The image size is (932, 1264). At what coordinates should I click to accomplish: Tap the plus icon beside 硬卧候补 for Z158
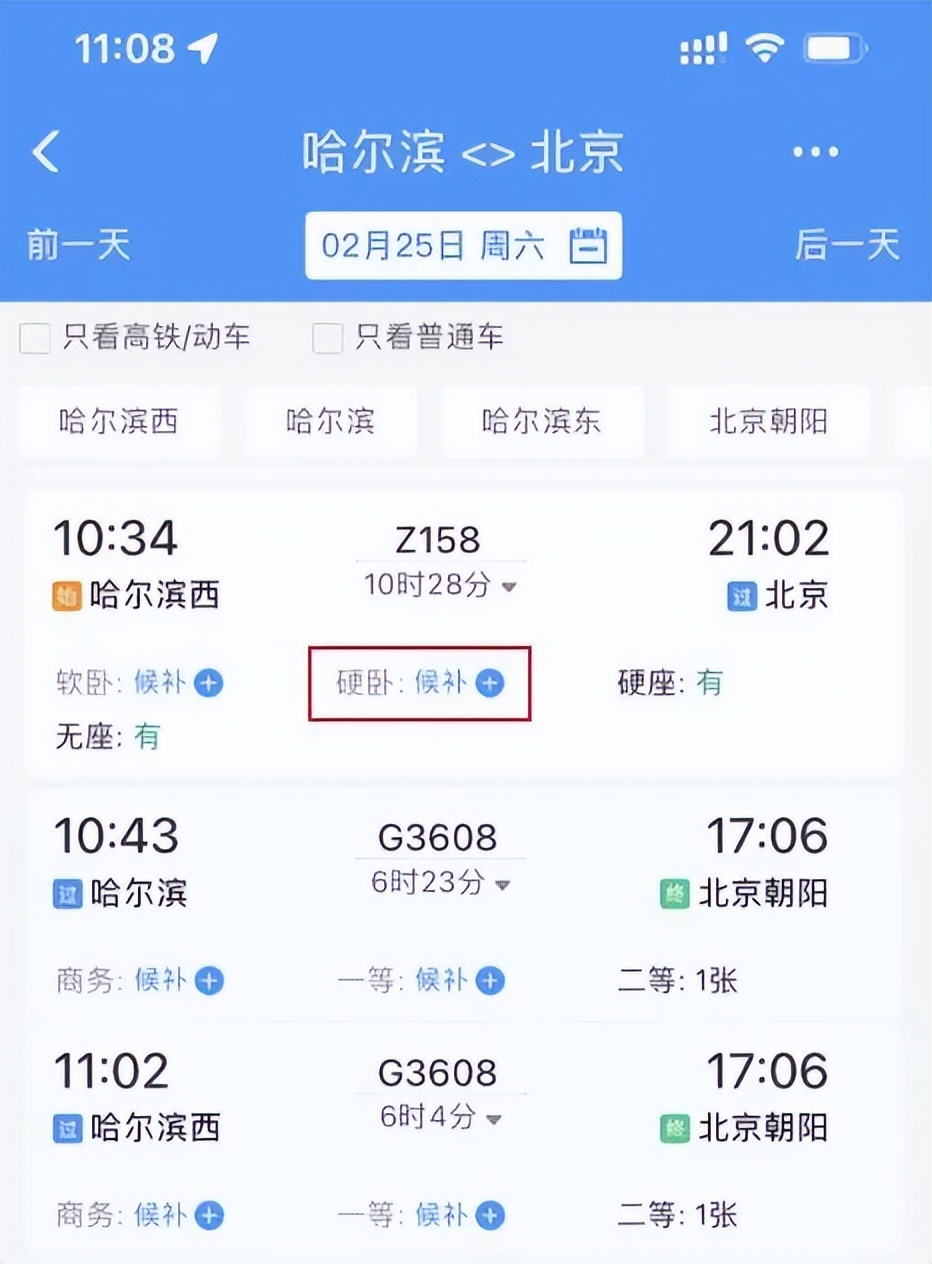489,683
